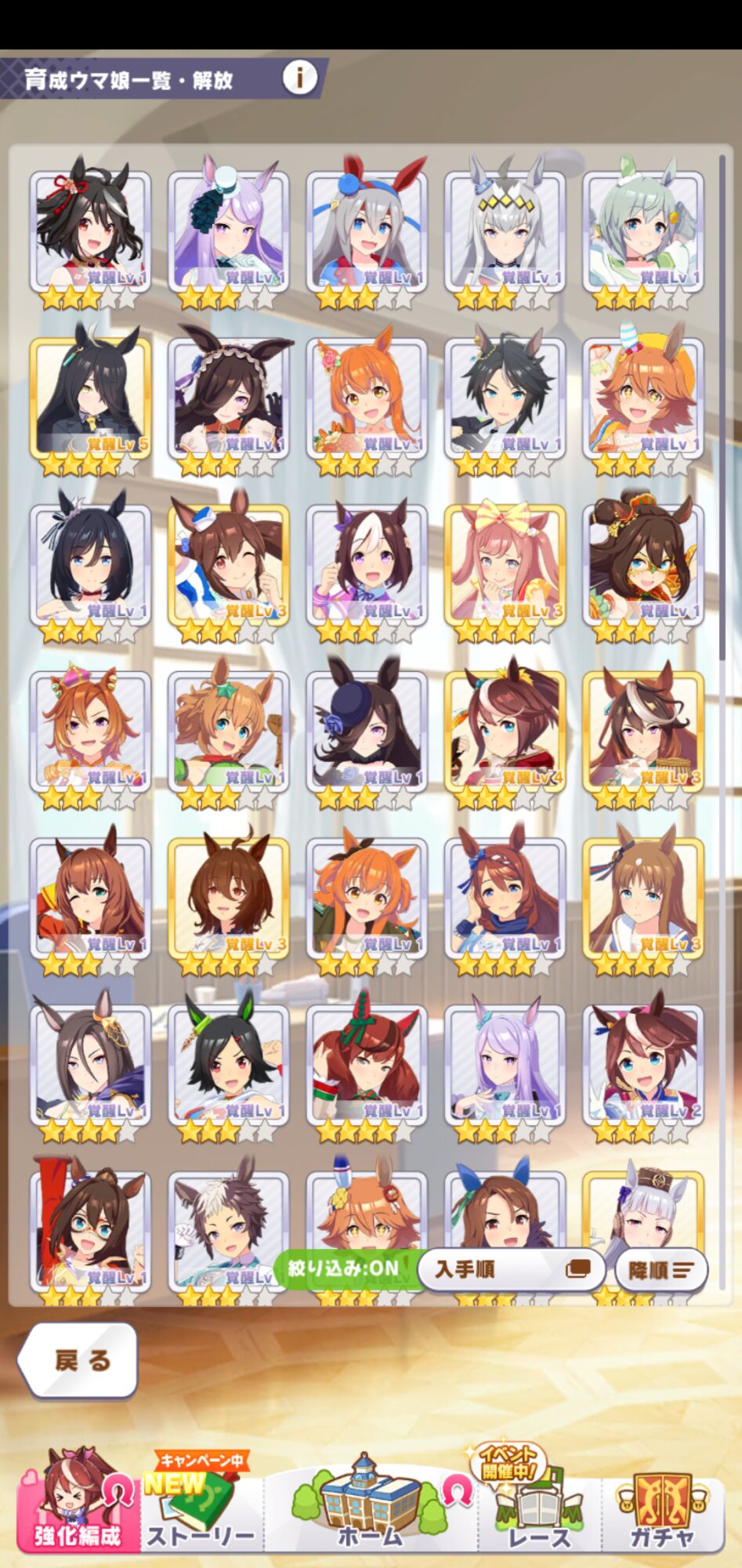Open the black-haired character with green ears
This screenshot has height=1568, width=742.
click(x=228, y=1064)
